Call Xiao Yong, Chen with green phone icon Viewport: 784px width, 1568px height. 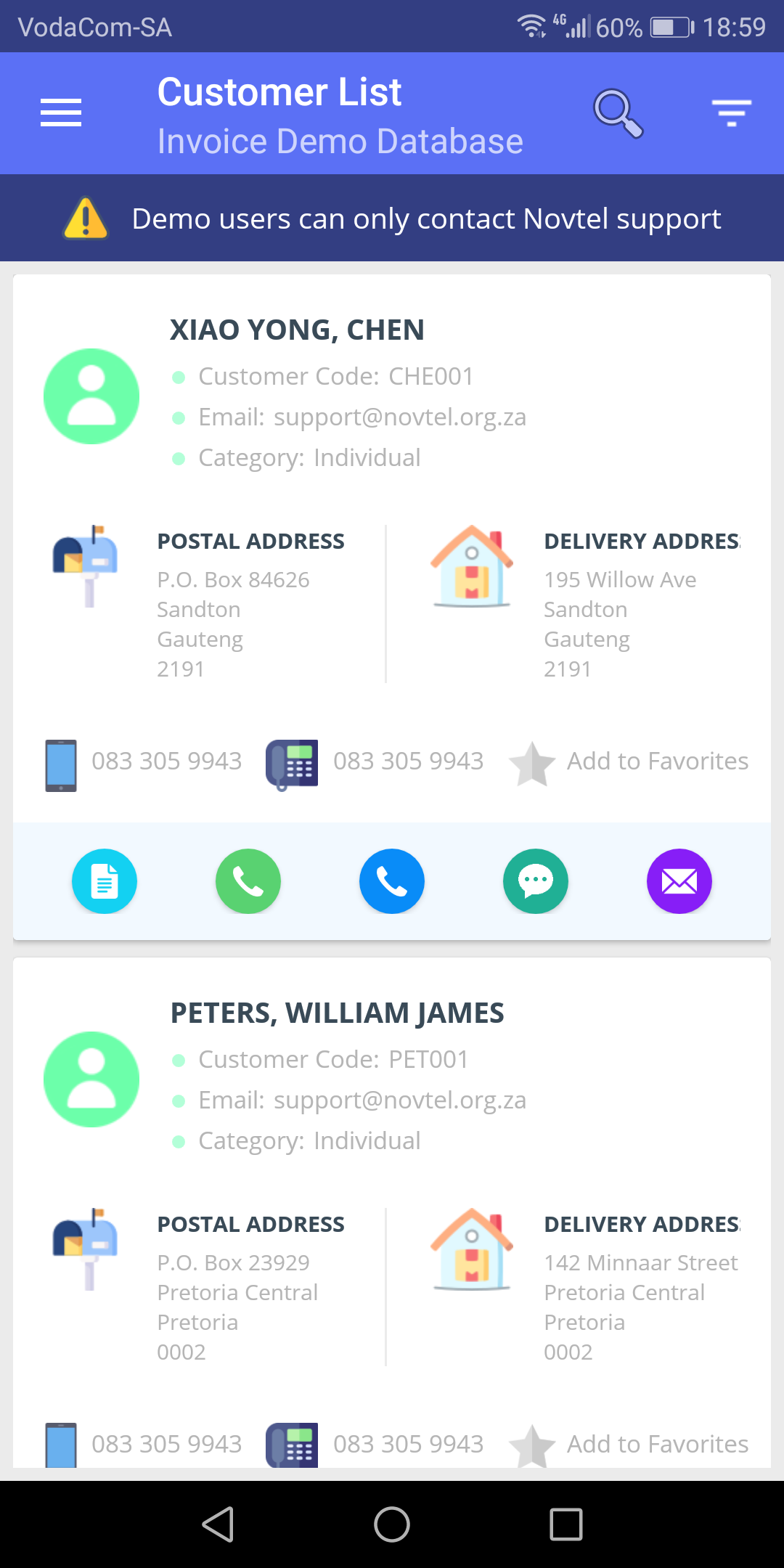pyautogui.click(x=248, y=881)
